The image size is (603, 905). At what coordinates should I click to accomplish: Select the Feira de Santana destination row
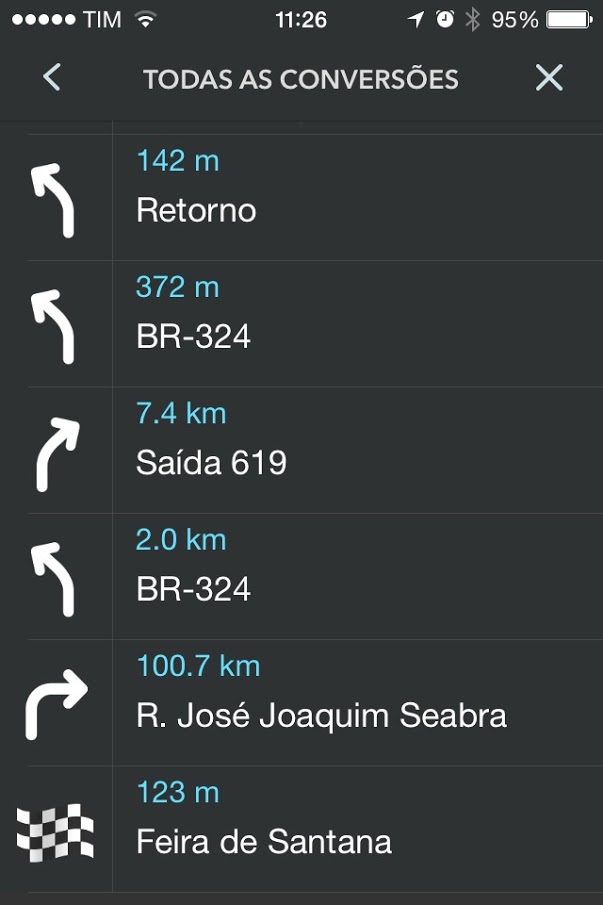coord(300,829)
